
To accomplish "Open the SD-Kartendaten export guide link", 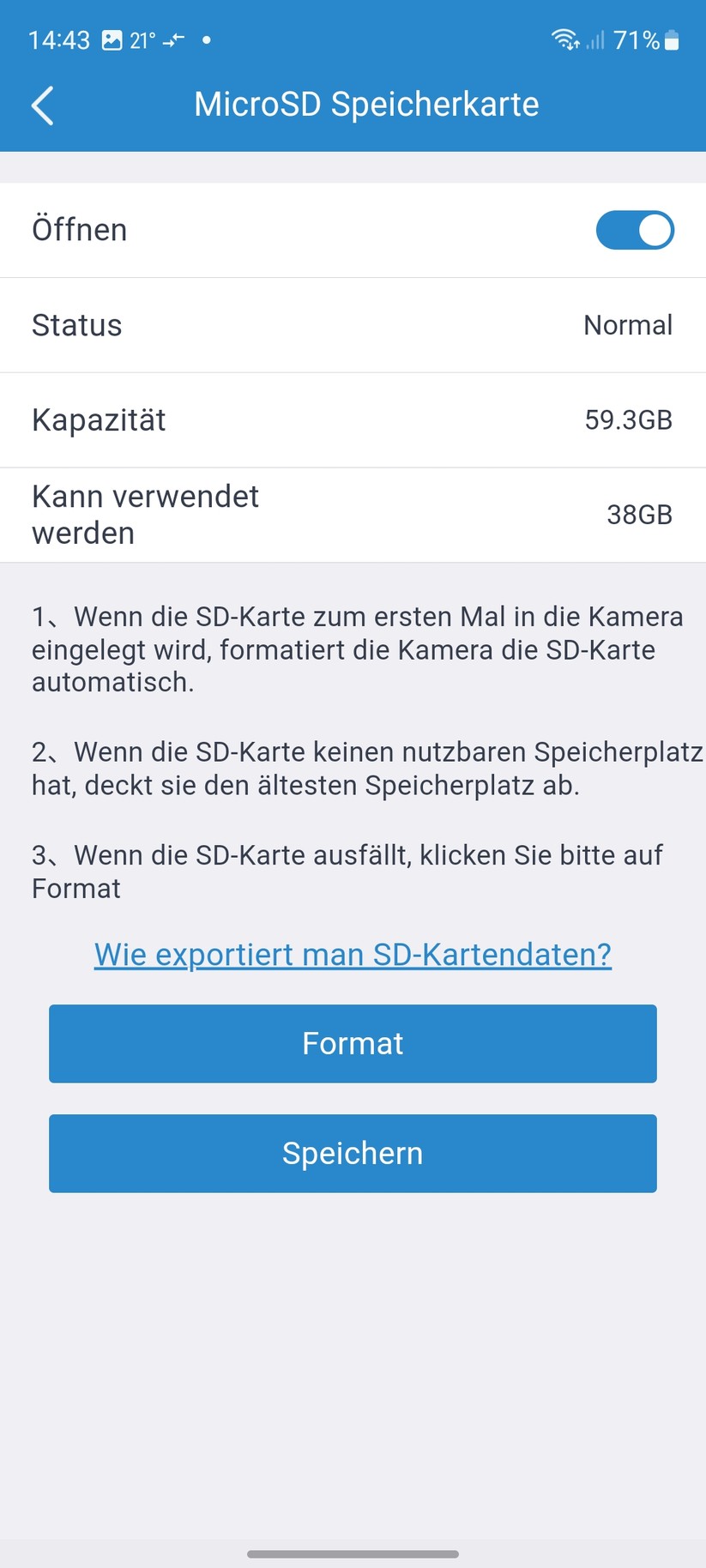I will pyautogui.click(x=352, y=954).
